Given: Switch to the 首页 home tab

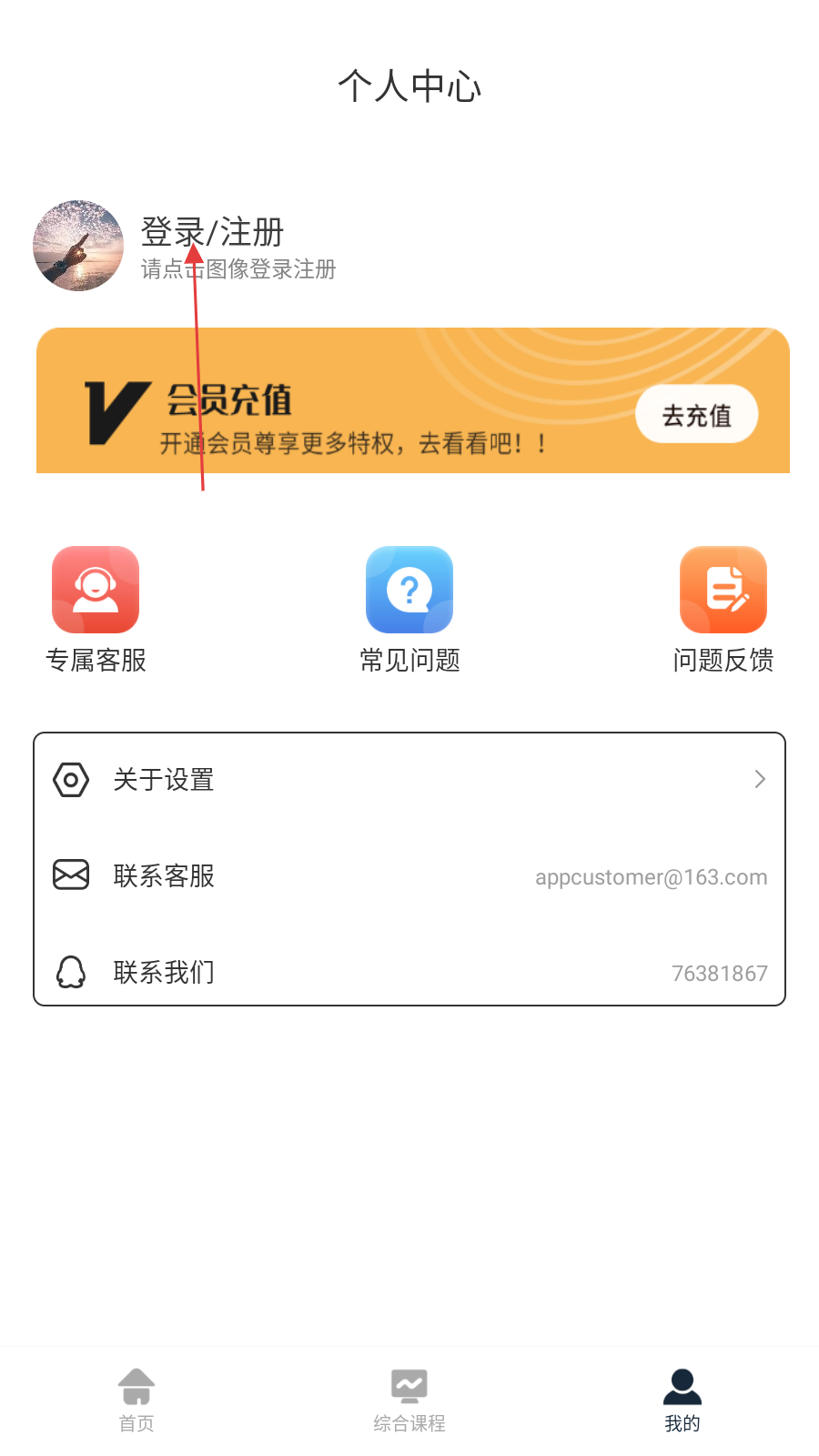Looking at the screenshot, I should pyautogui.click(x=136, y=1400).
